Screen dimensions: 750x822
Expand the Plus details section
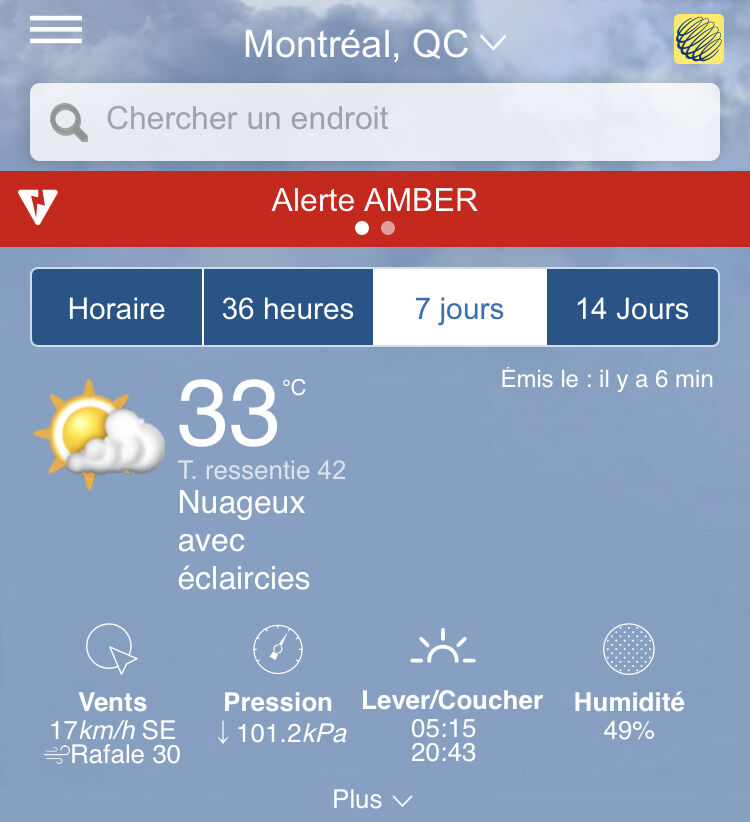click(373, 800)
